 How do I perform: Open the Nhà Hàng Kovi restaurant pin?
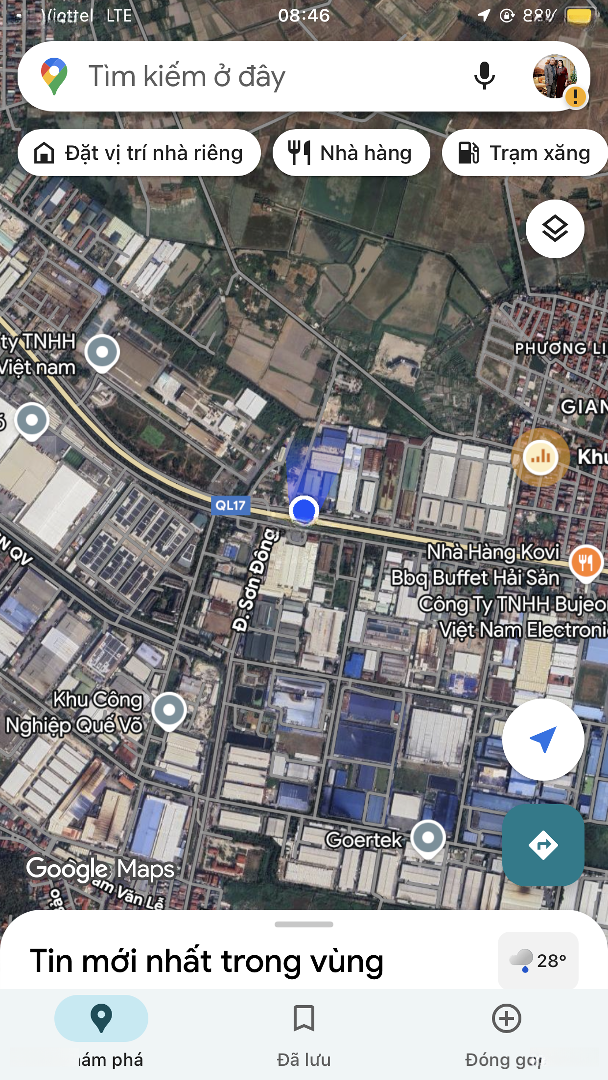point(585,562)
